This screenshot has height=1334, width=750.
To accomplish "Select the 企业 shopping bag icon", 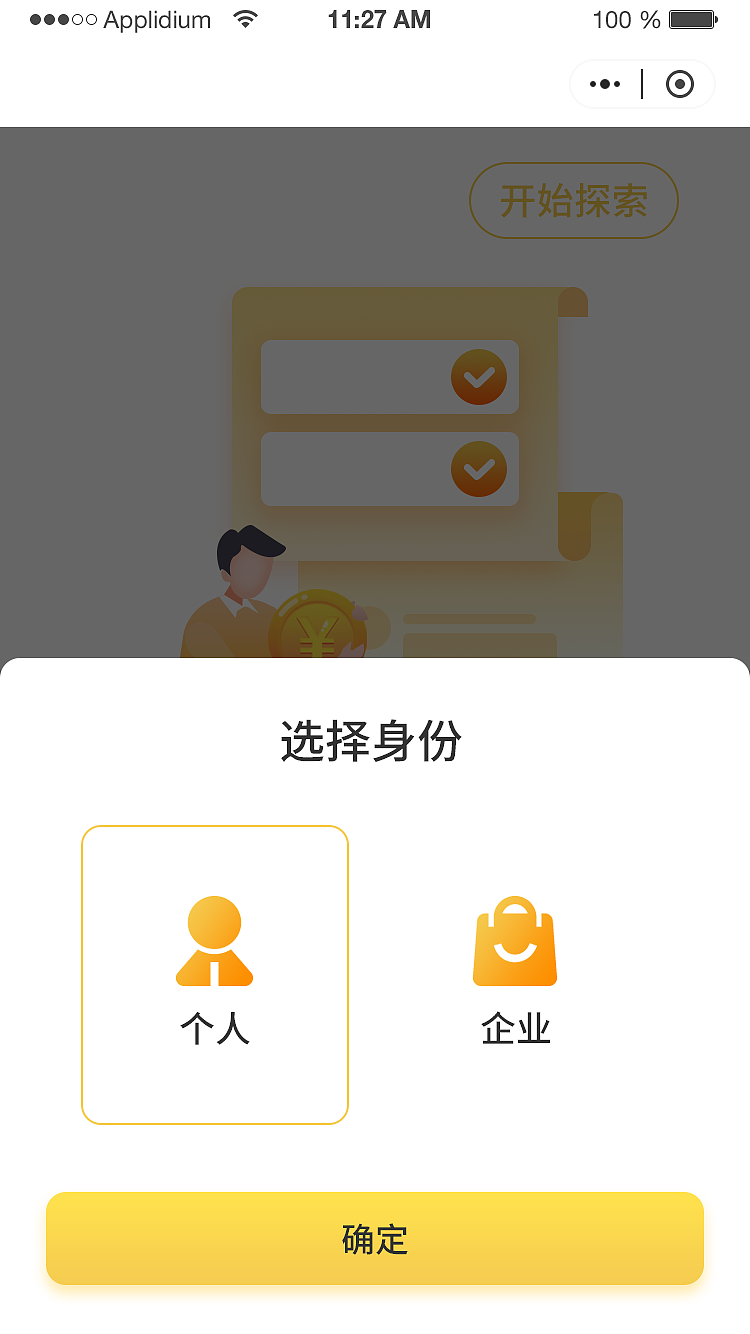I will pos(514,940).
